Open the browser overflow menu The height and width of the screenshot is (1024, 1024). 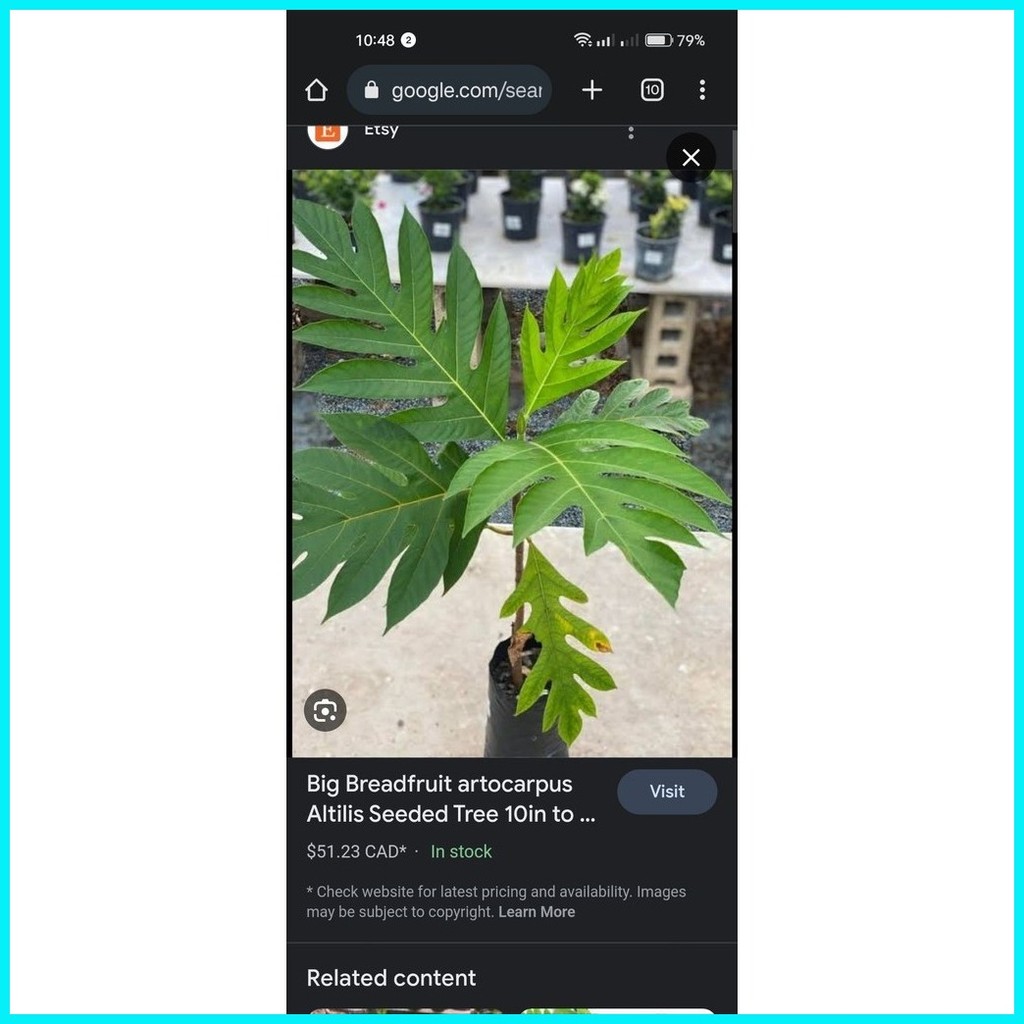click(702, 90)
